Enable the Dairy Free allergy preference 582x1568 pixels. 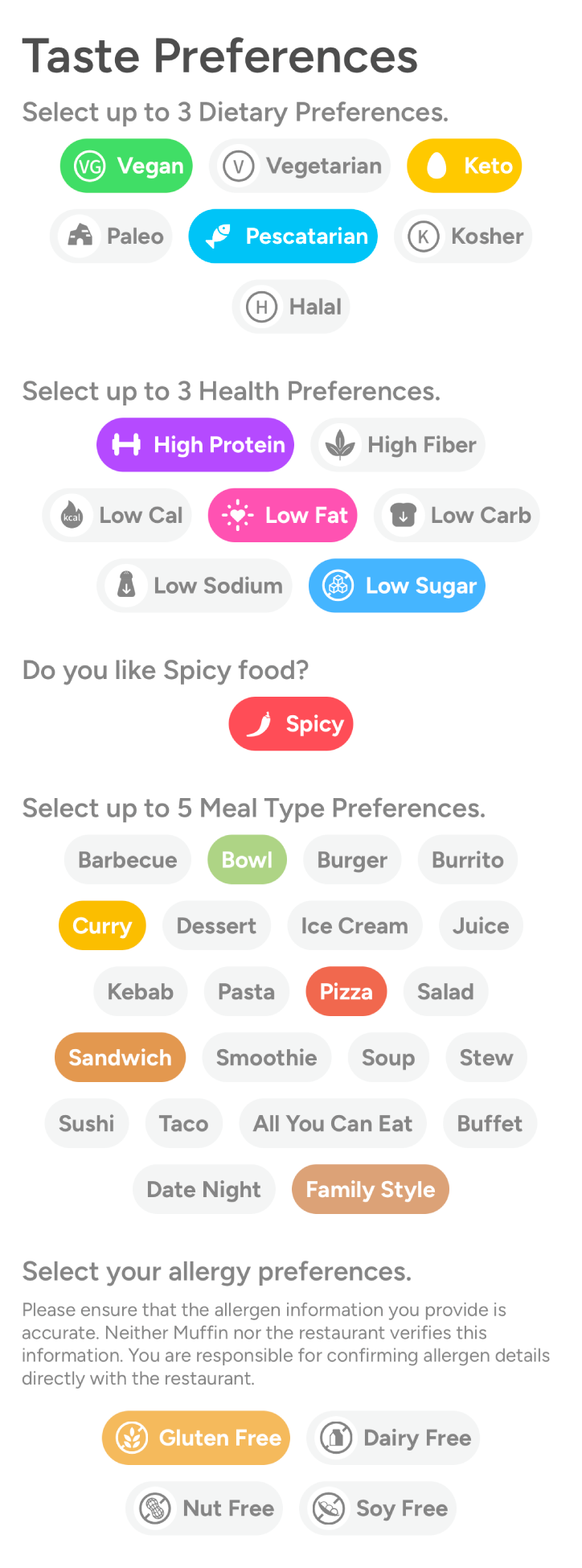(x=392, y=1438)
